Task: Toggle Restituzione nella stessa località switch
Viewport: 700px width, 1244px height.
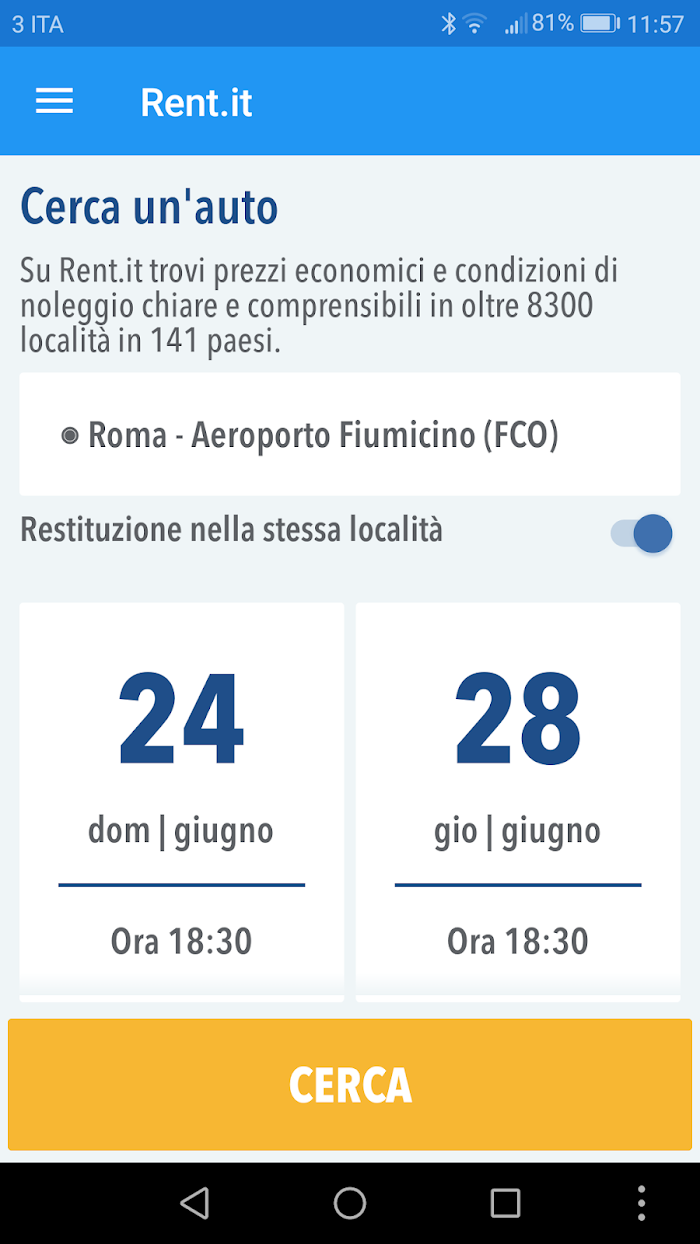Action: tap(641, 534)
